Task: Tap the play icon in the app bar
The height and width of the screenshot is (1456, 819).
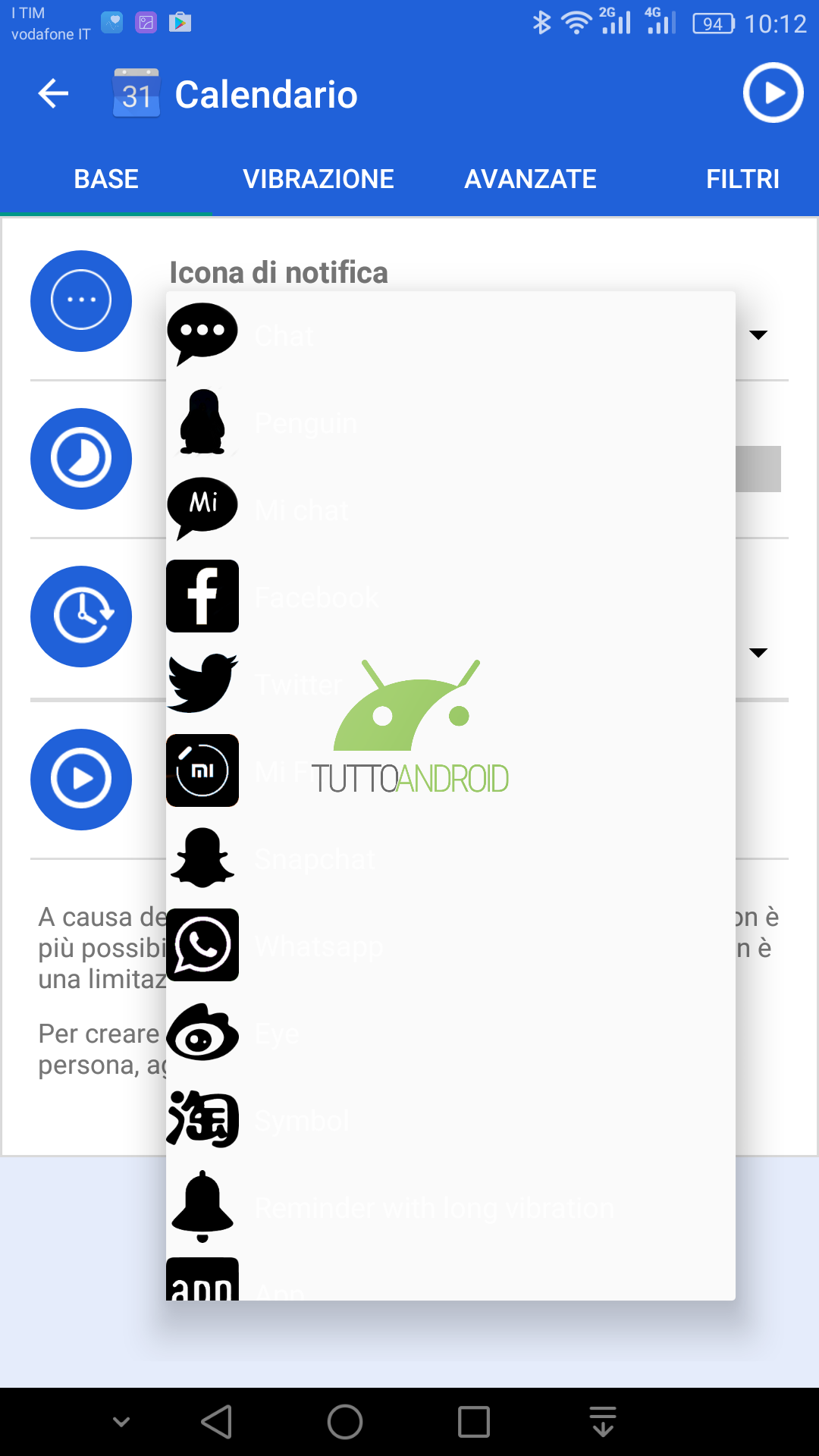Action: pyautogui.click(x=773, y=93)
